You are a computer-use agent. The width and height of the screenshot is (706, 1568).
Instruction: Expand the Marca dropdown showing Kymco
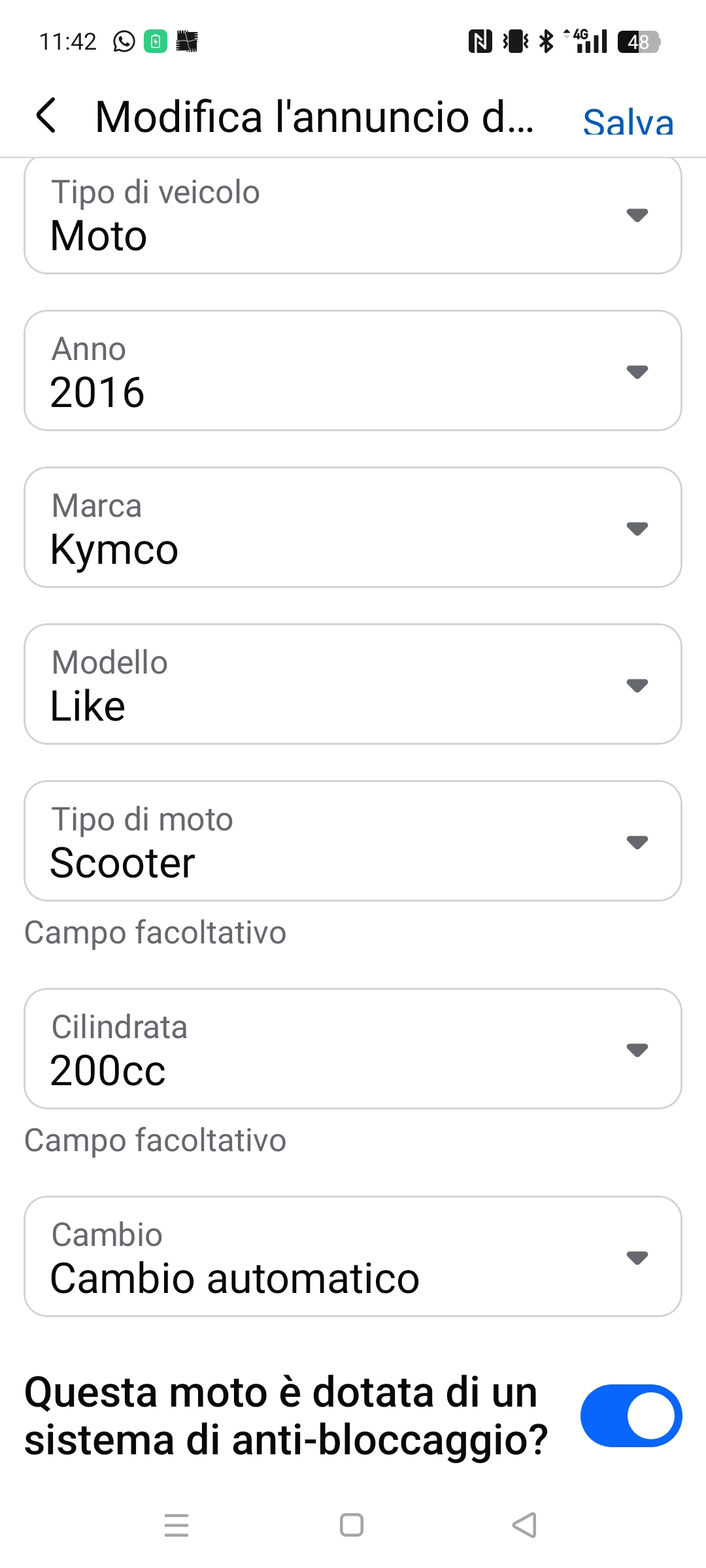(x=353, y=527)
